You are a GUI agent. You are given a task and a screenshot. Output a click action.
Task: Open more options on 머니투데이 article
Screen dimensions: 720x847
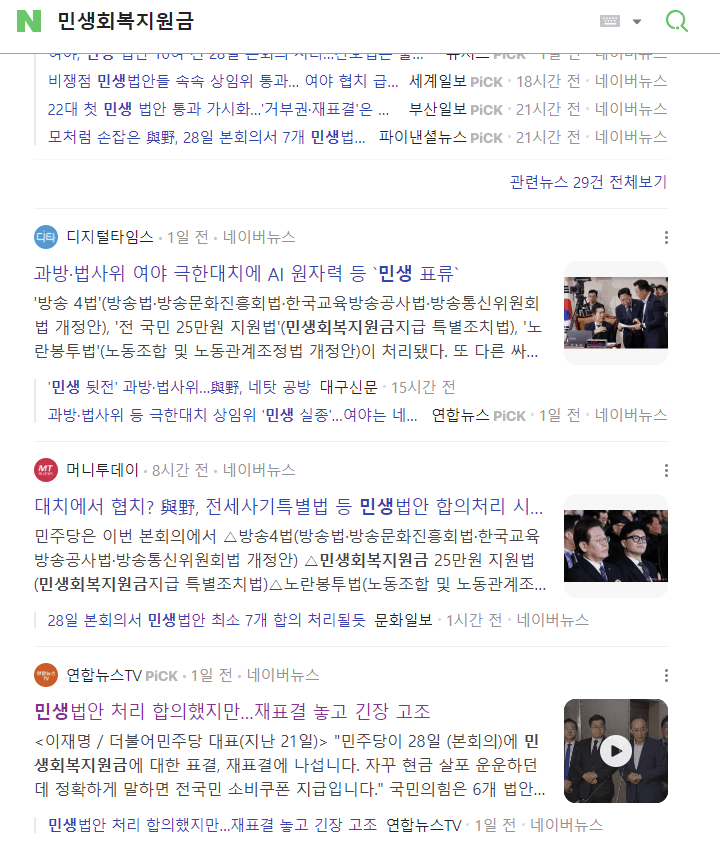(666, 470)
